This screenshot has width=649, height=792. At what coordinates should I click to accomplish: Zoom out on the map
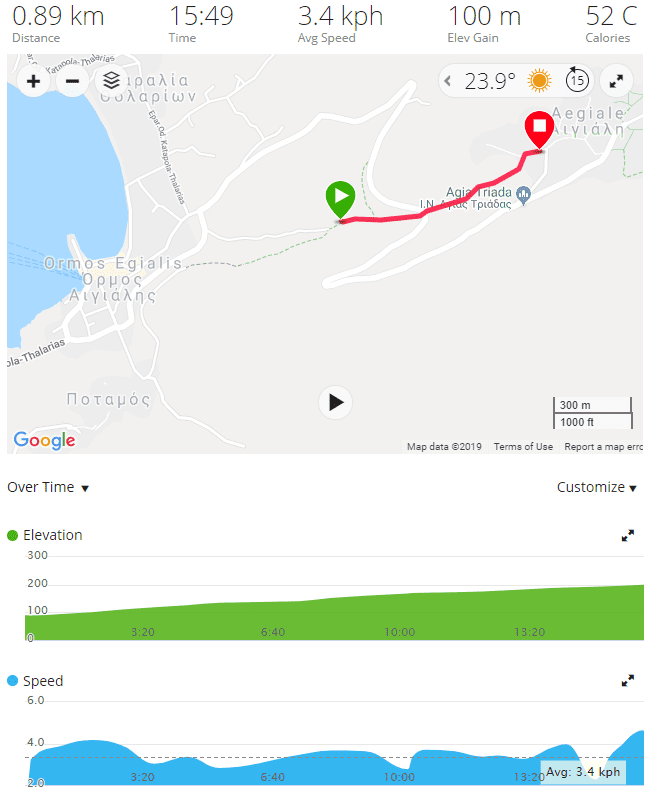[x=73, y=81]
